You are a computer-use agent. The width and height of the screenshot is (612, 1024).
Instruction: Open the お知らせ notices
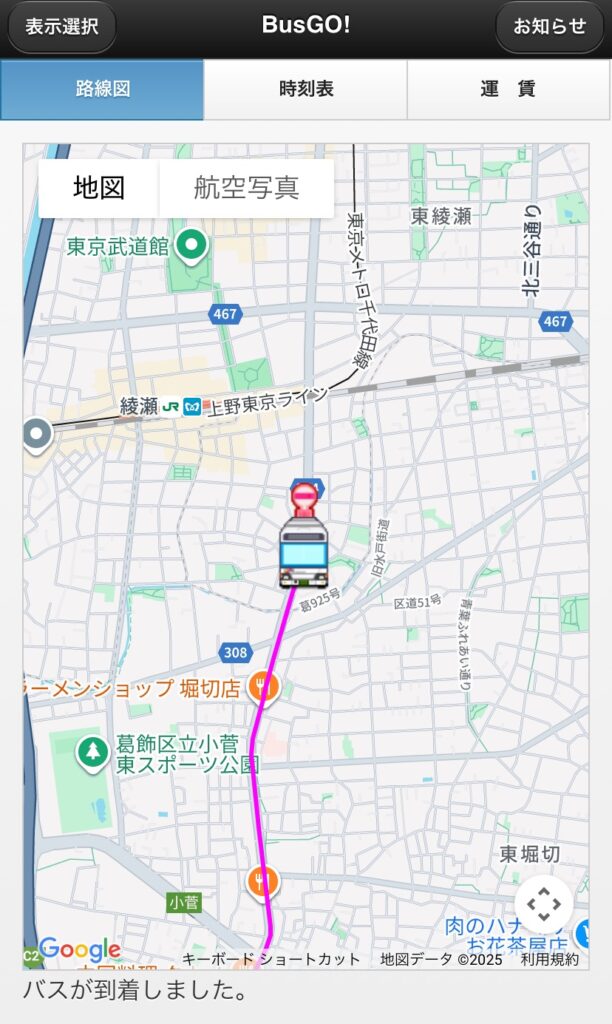[549, 27]
